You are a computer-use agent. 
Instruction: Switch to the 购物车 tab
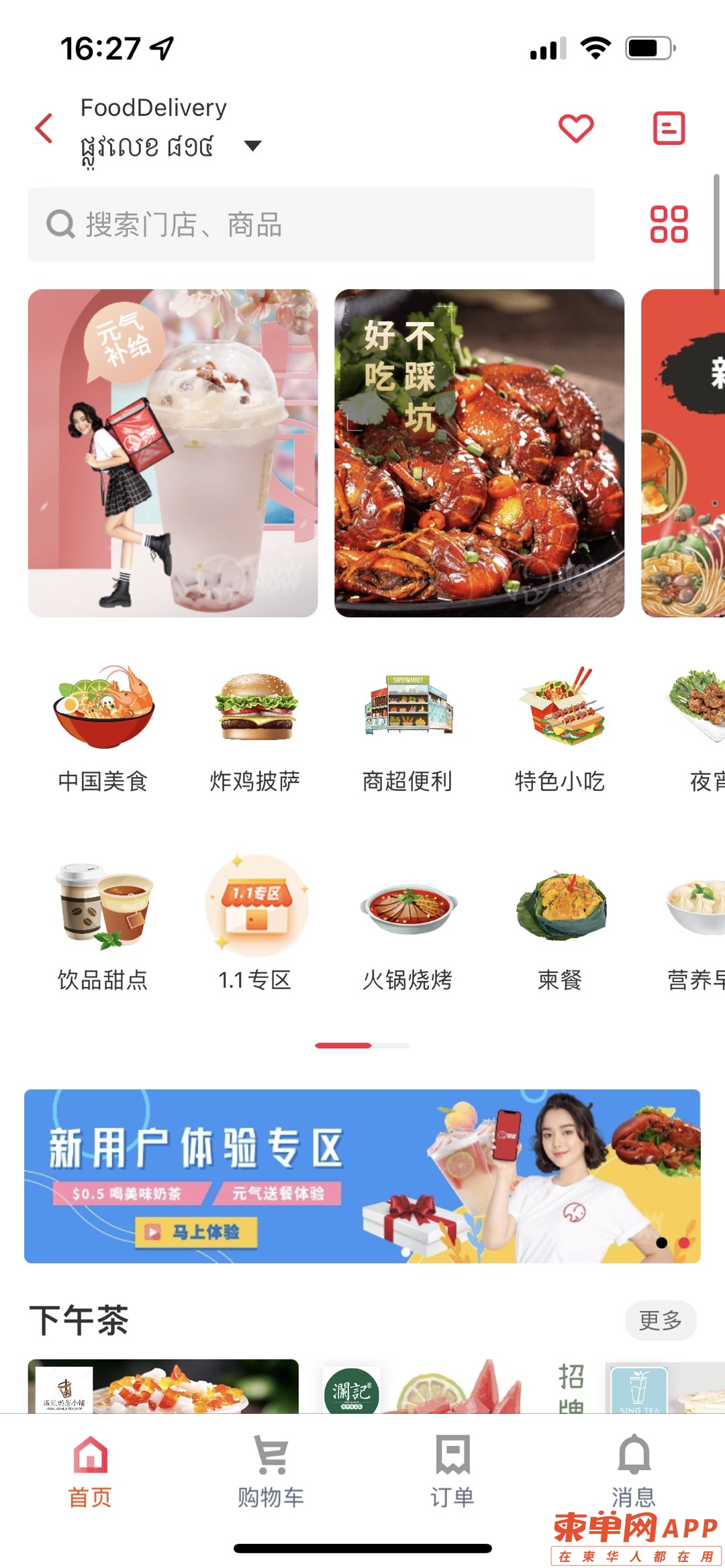pyautogui.click(x=271, y=1471)
